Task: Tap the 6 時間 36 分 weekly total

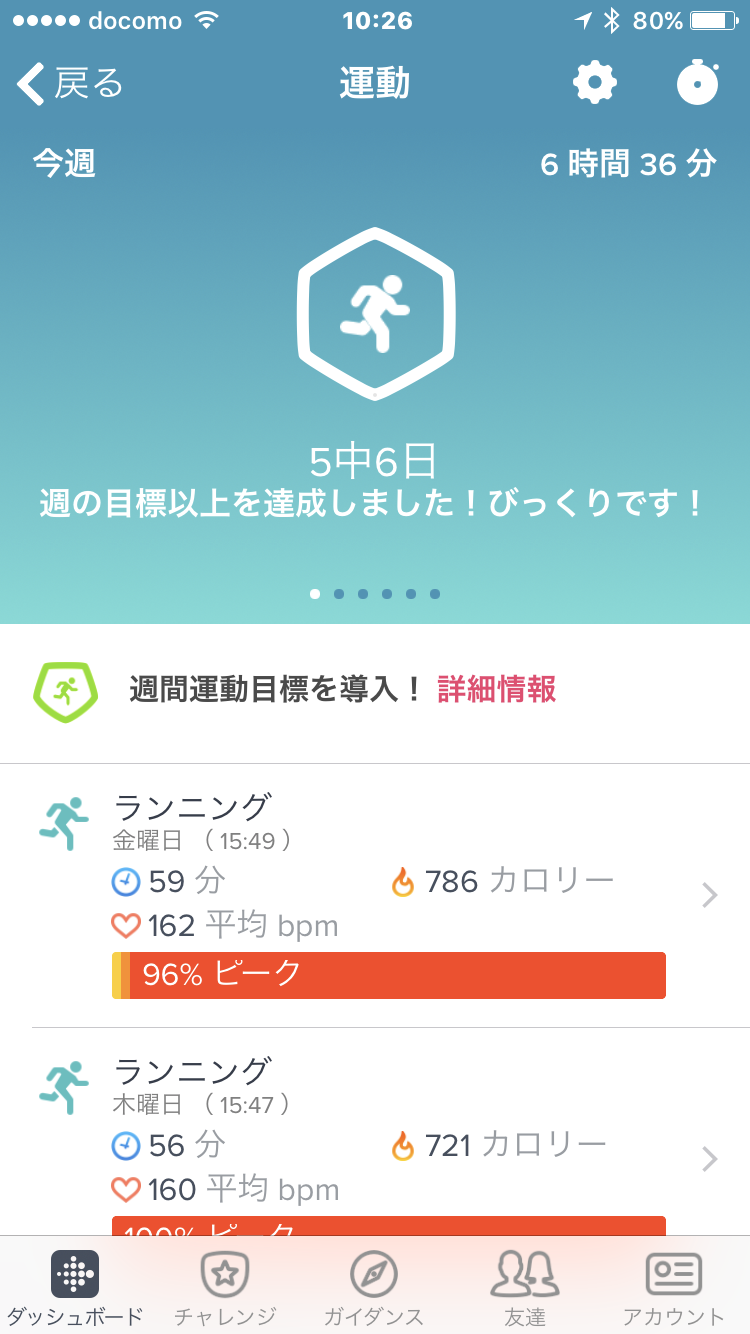Action: pyautogui.click(x=629, y=163)
